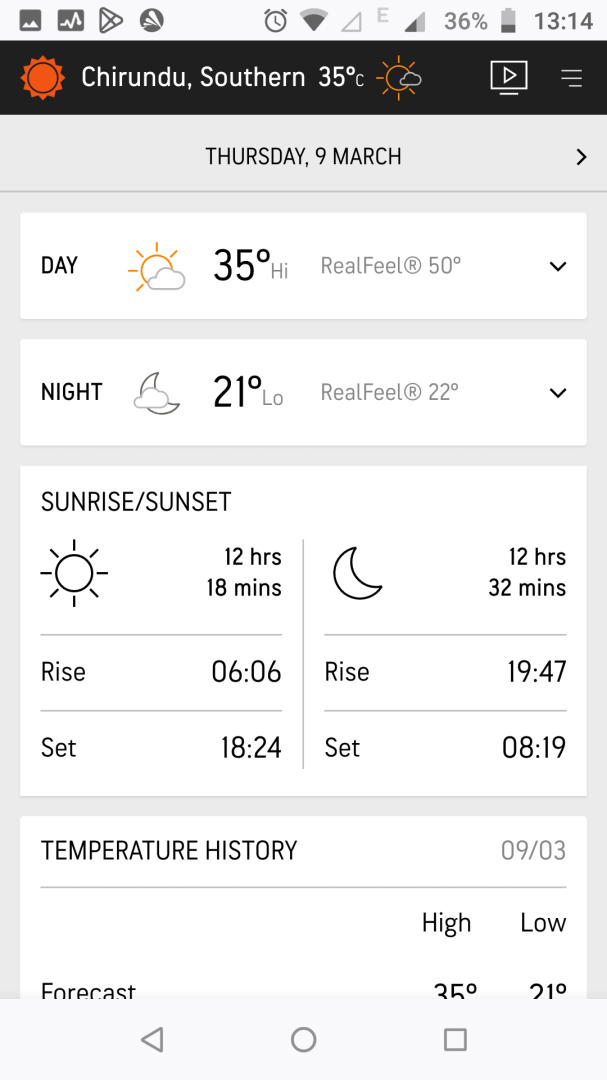
Task: Open the Chirundu, Southern location selector
Action: click(193, 77)
